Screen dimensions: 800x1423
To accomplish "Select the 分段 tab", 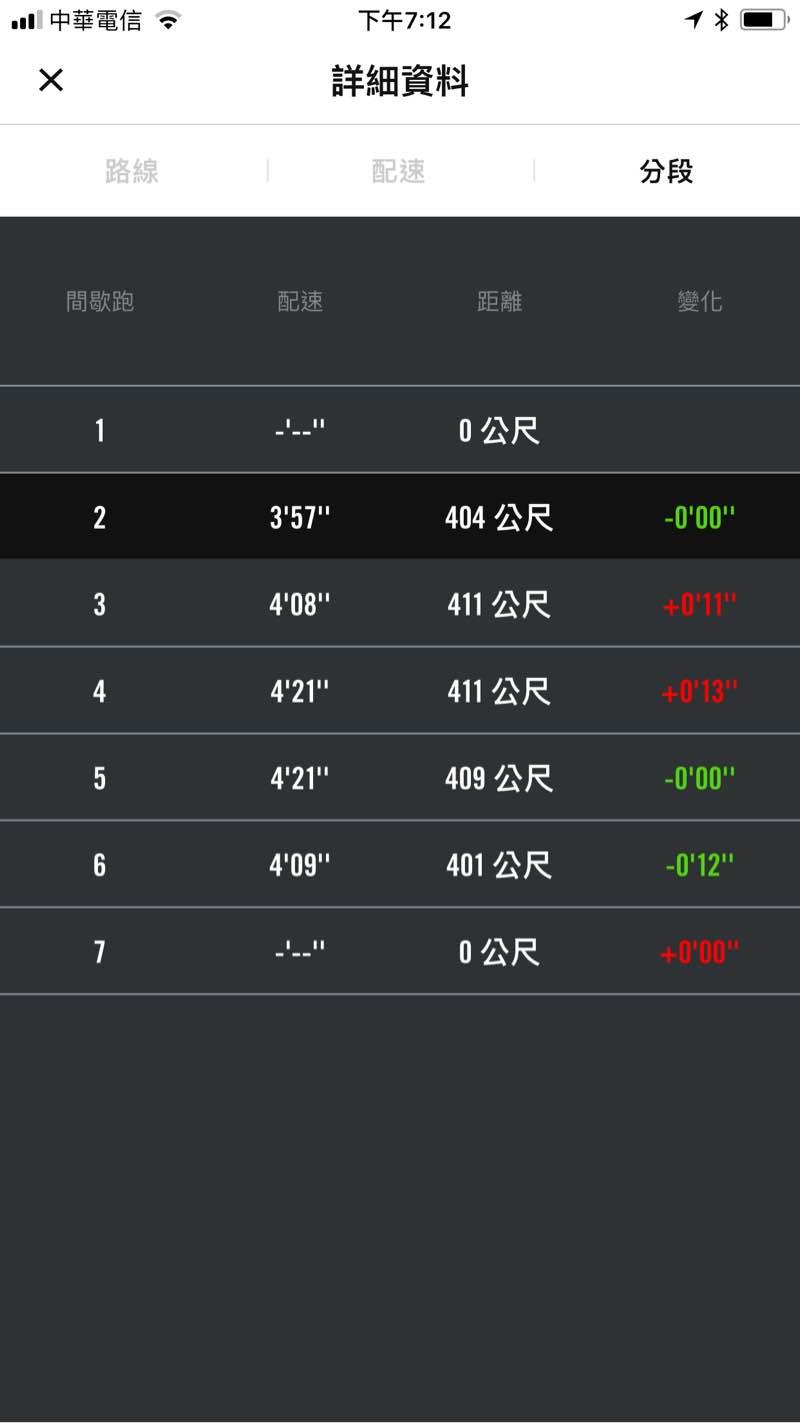I will pos(666,171).
